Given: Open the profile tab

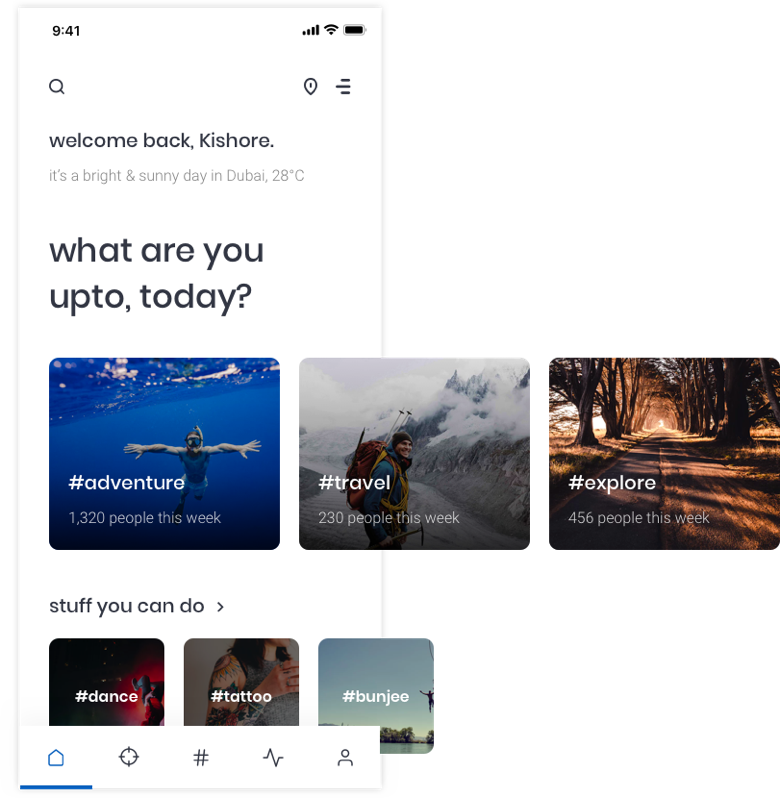Looking at the screenshot, I should [x=345, y=758].
